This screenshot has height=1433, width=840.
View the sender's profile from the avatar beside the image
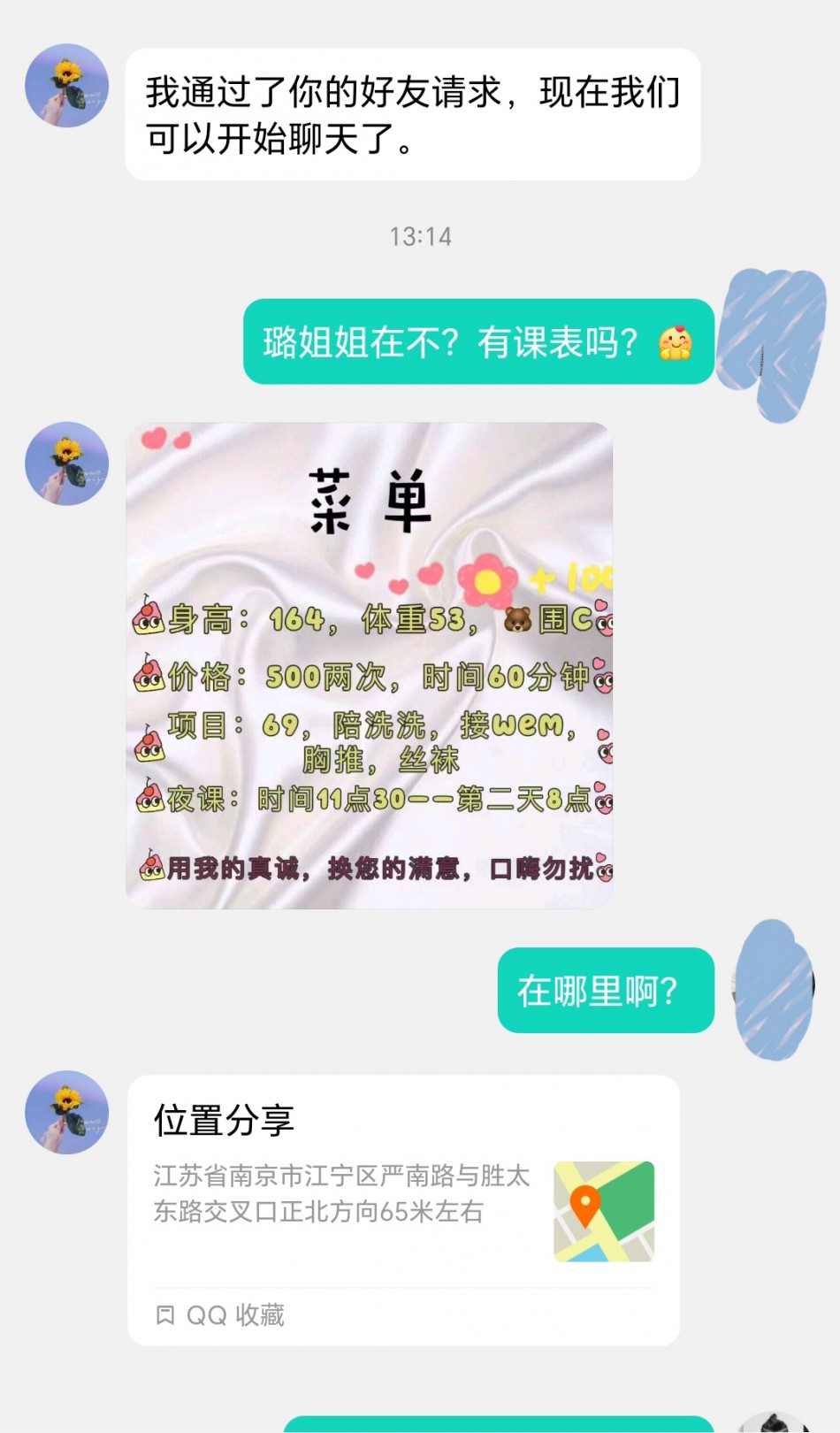[x=67, y=464]
